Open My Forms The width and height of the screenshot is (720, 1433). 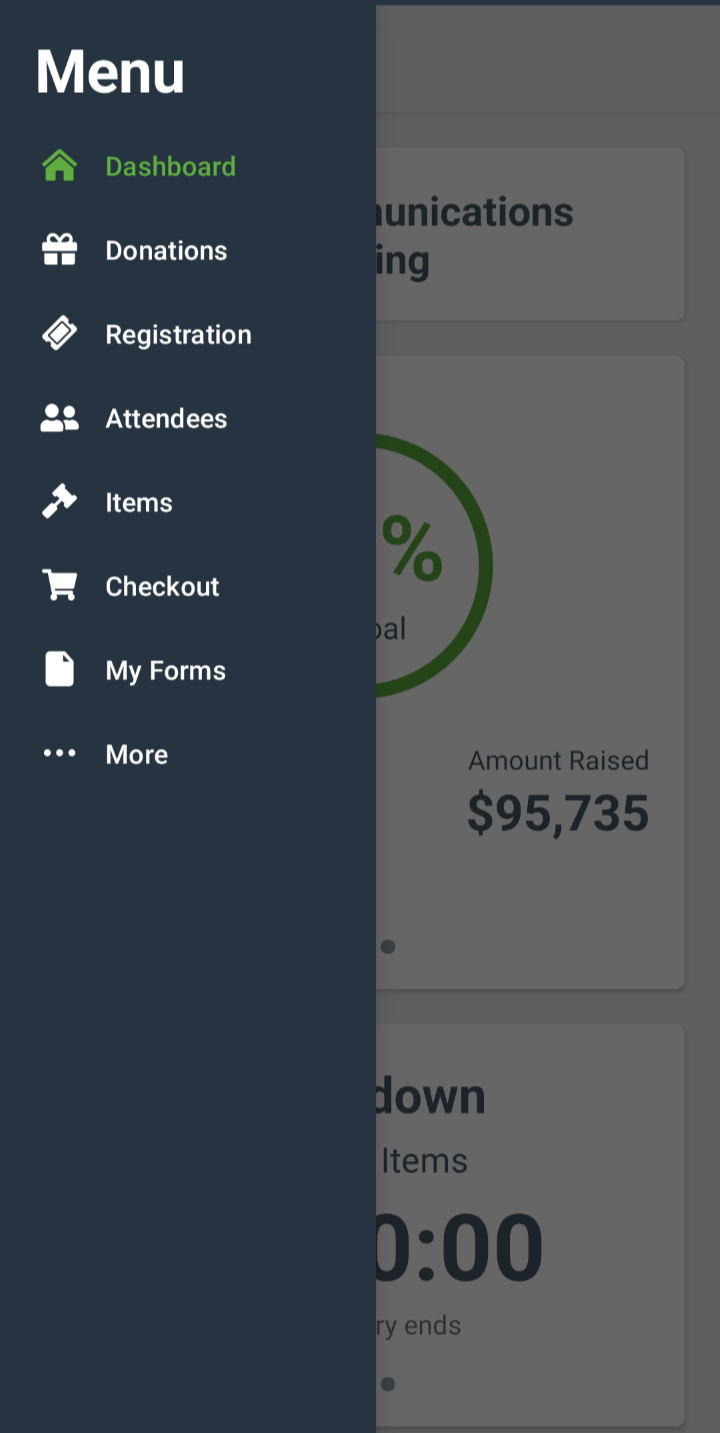[187, 670]
